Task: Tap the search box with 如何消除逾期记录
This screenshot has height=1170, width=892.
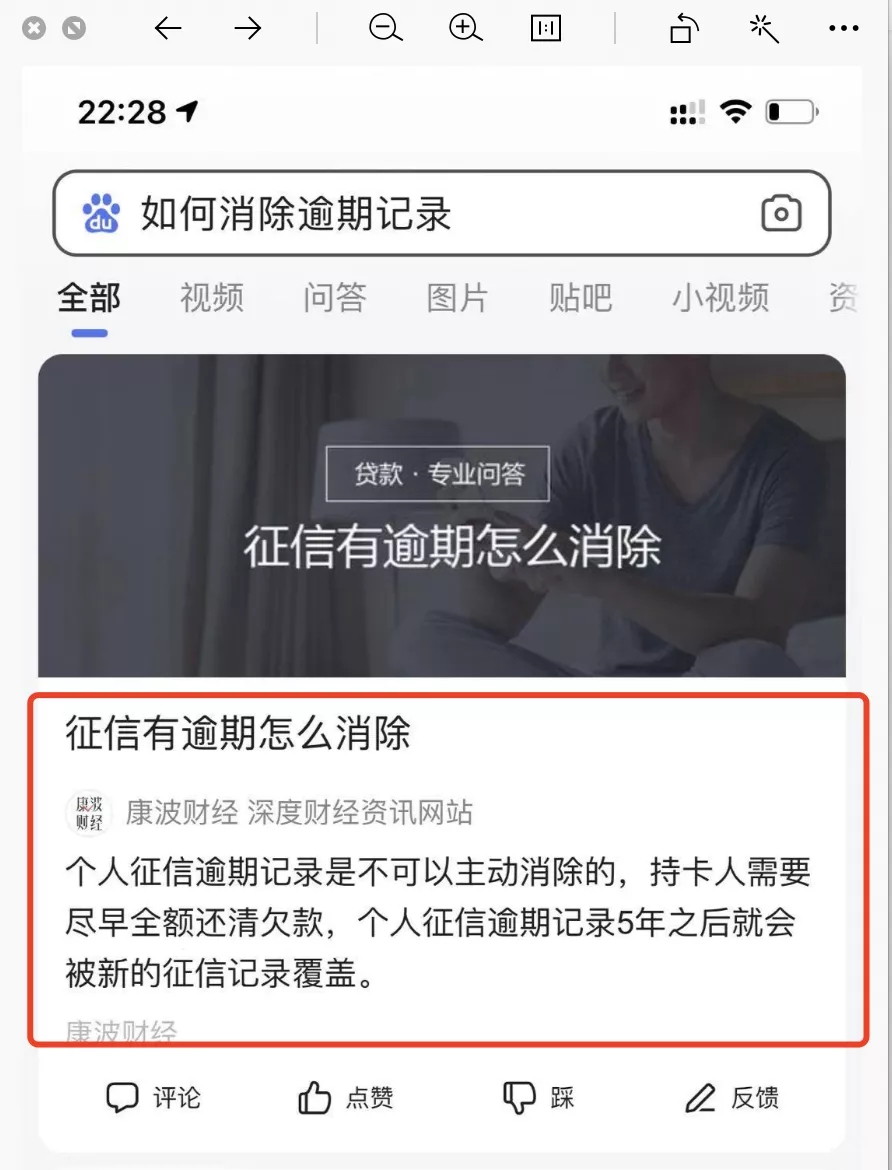Action: [420, 213]
